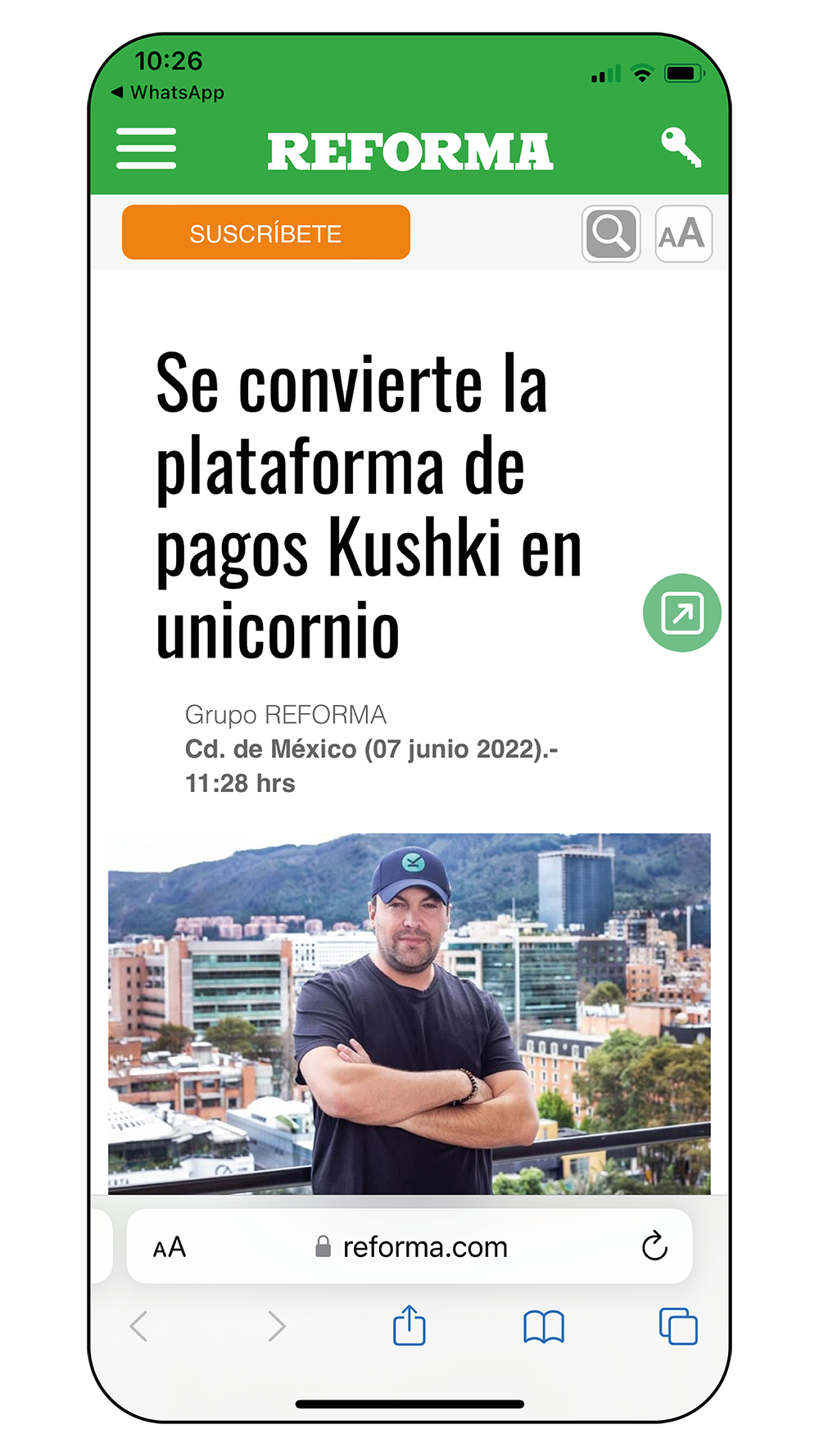Open the site search magnifier
This screenshot has height=1456, width=819.
tap(611, 234)
